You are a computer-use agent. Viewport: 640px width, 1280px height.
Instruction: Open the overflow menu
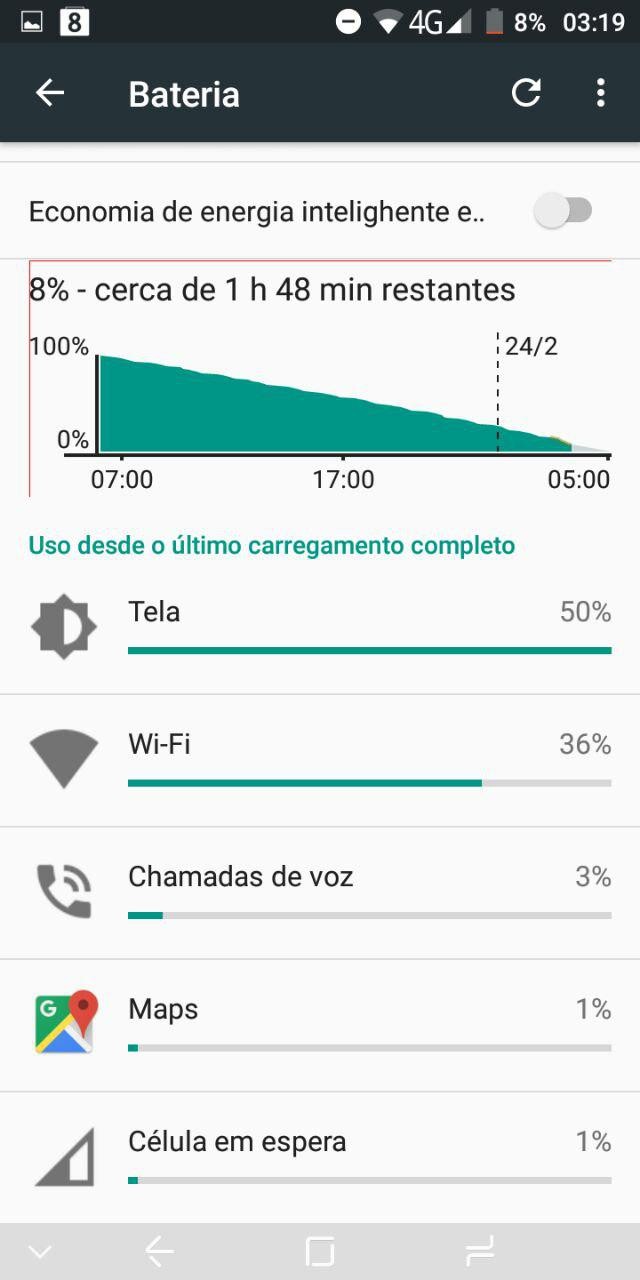tap(600, 94)
